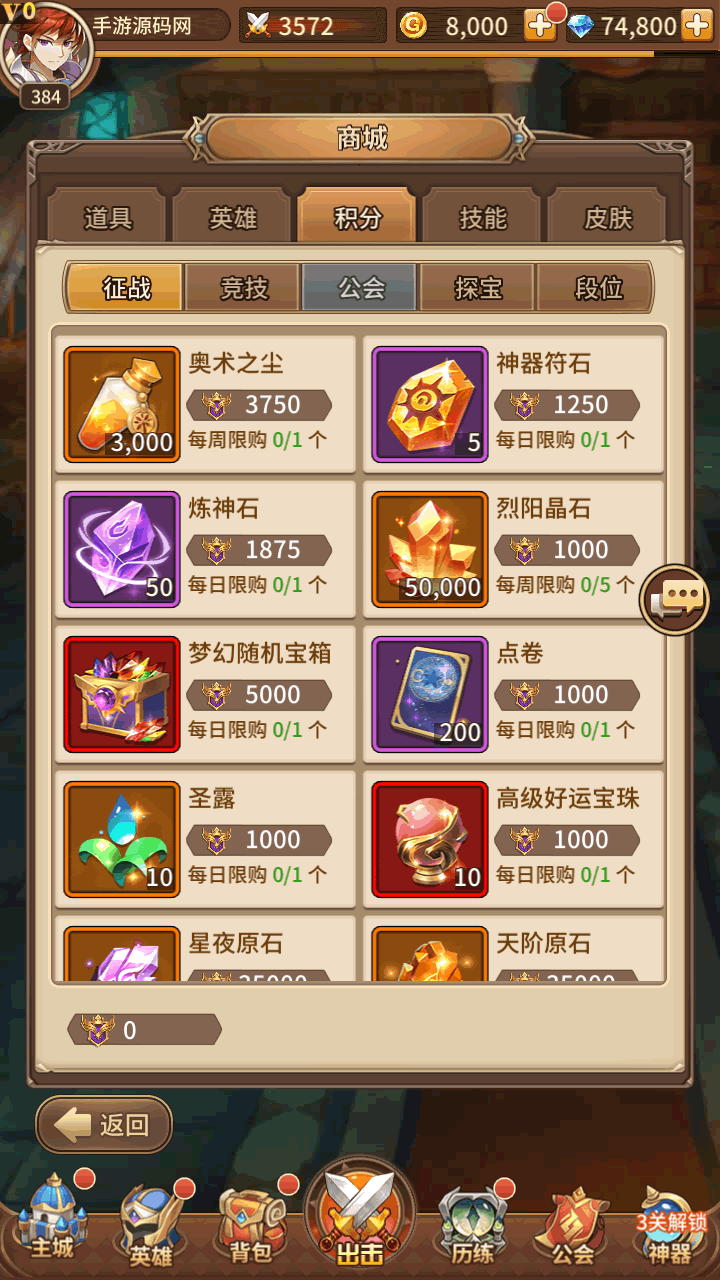Open the 高级好运宝珠 item card

(x=513, y=839)
